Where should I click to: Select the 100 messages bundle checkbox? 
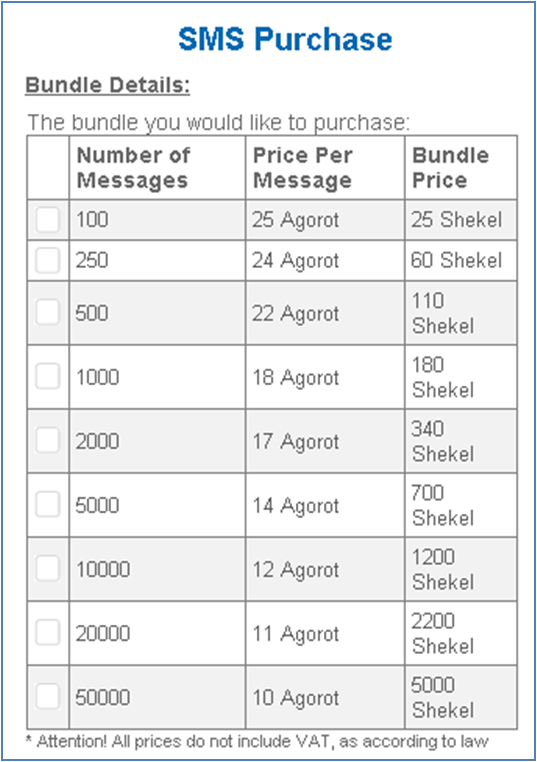48,220
